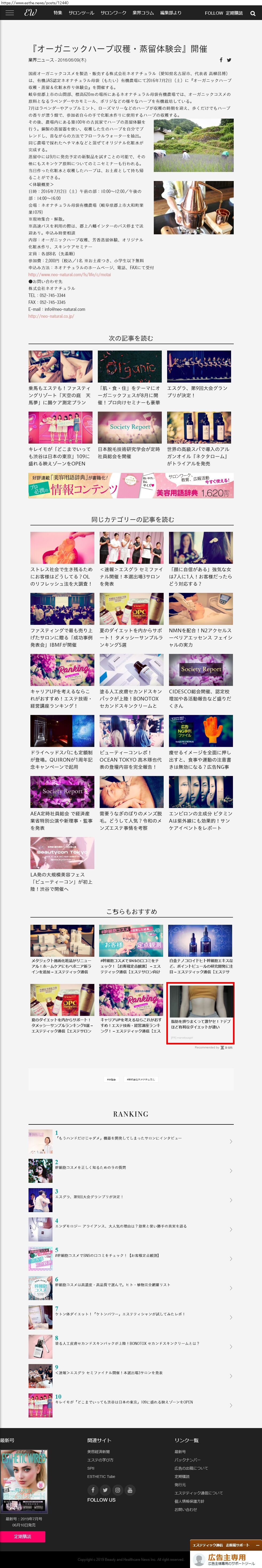Open the neo-natural.co.jp link
Image resolution: width=262 pixels, height=1568 pixels.
click(51, 316)
